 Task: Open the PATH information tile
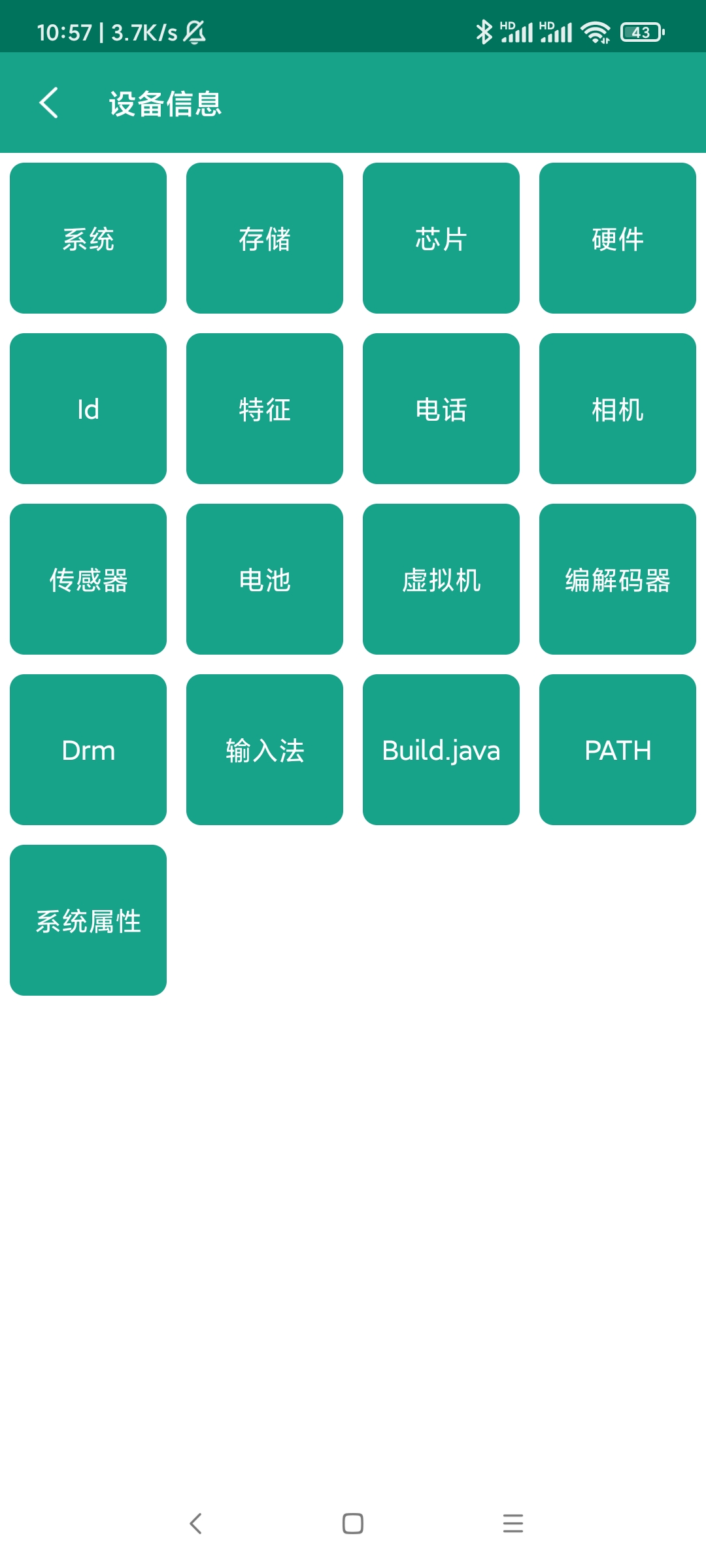pos(618,750)
